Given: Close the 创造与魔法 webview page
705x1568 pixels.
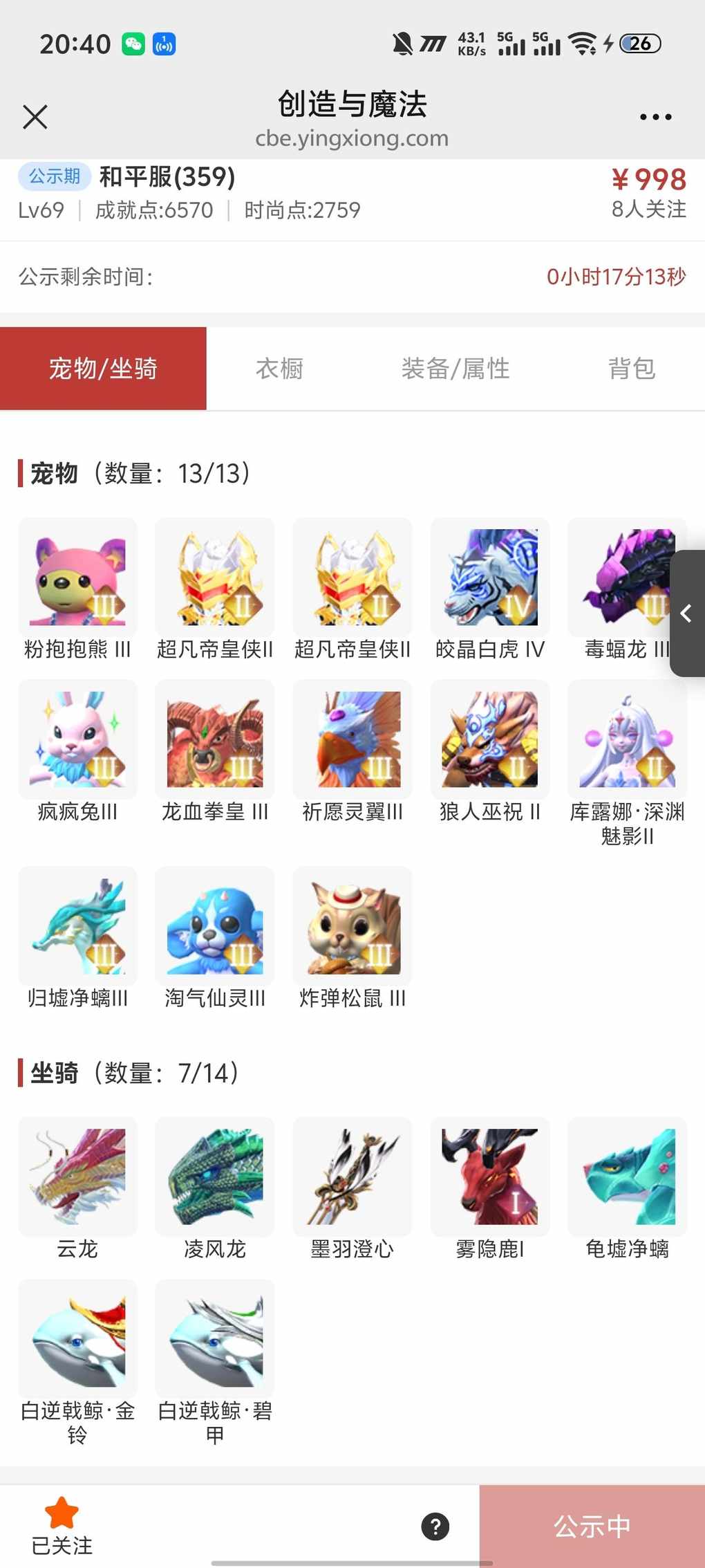Looking at the screenshot, I should pyautogui.click(x=35, y=117).
